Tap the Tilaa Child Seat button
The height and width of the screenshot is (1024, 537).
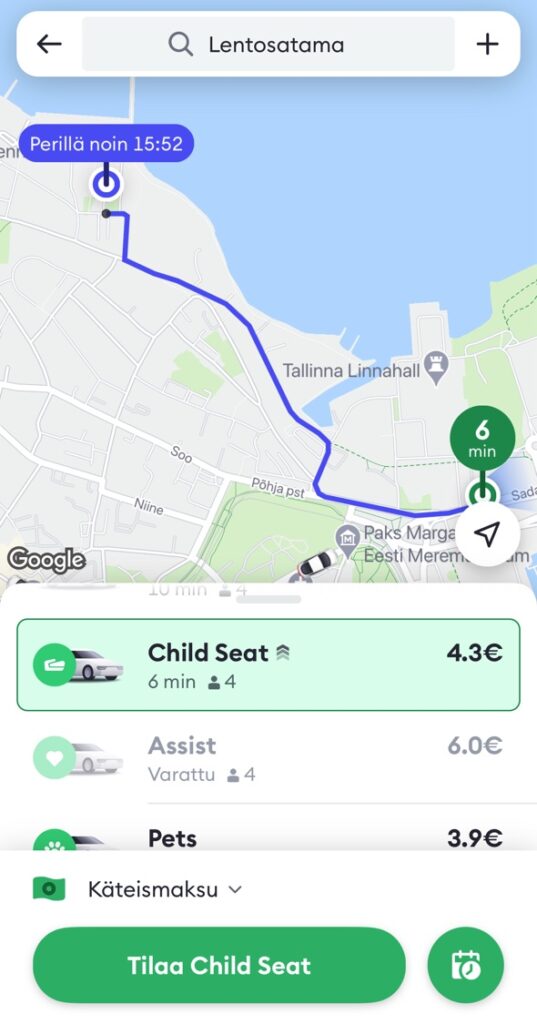219,965
